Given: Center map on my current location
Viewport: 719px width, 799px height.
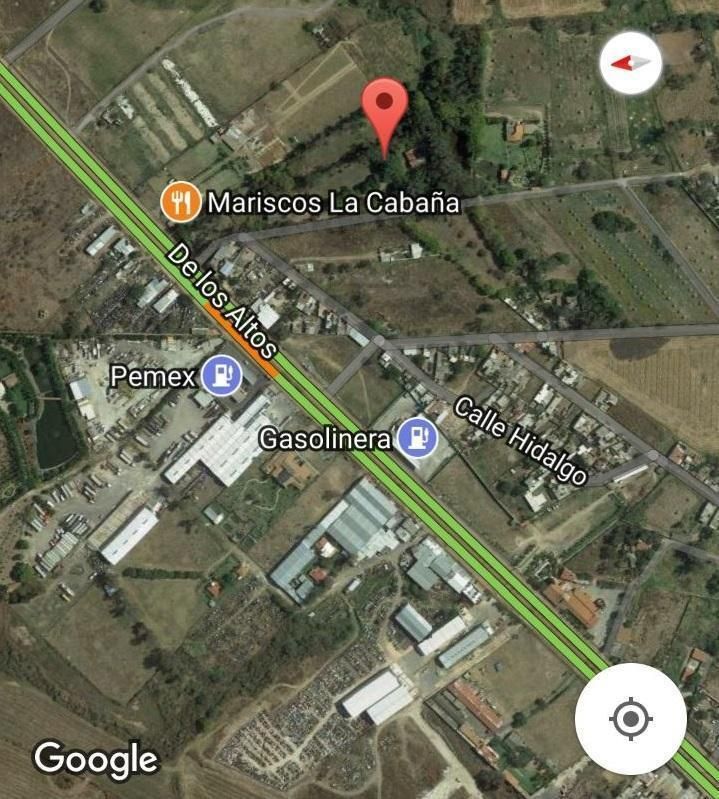Looking at the screenshot, I should point(630,718).
